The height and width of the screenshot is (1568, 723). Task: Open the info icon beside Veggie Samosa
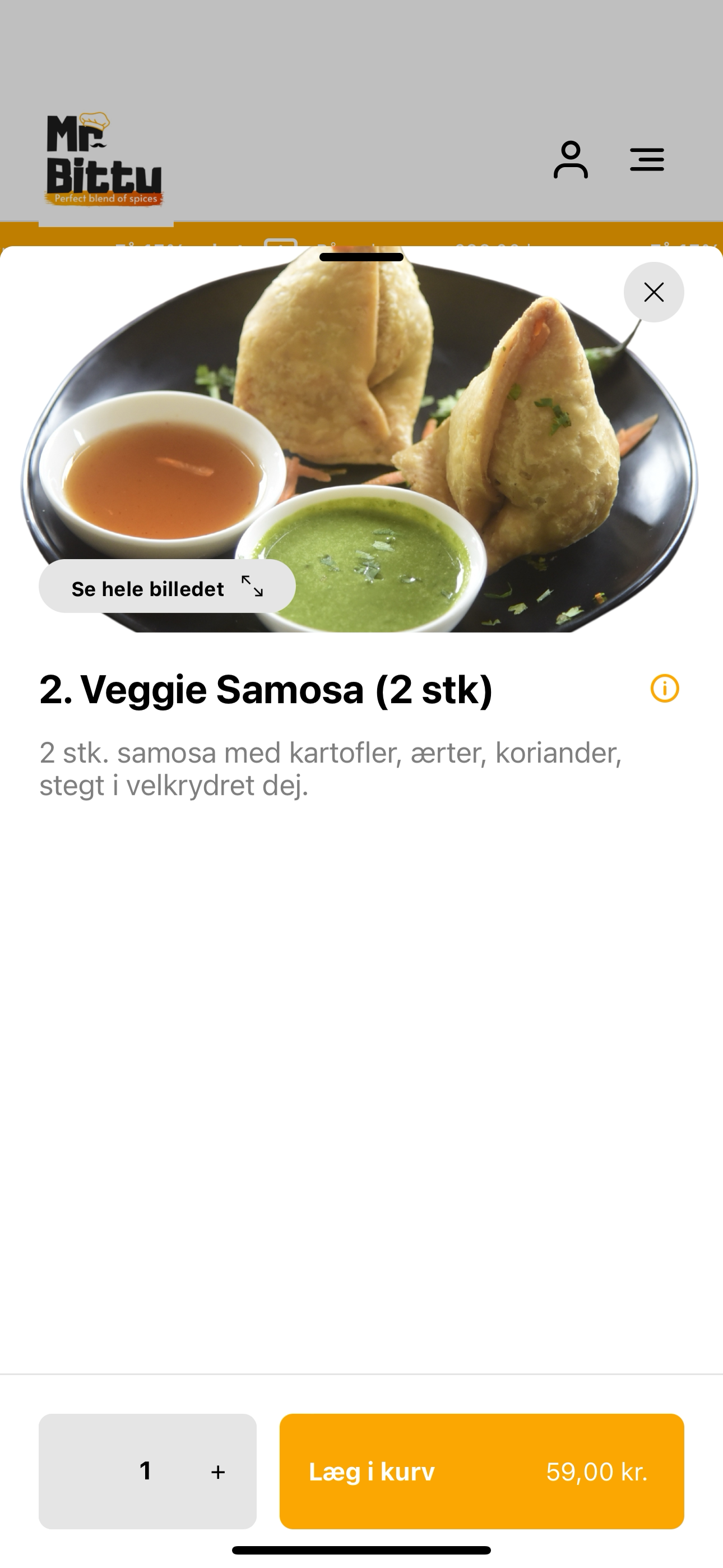pos(665,689)
